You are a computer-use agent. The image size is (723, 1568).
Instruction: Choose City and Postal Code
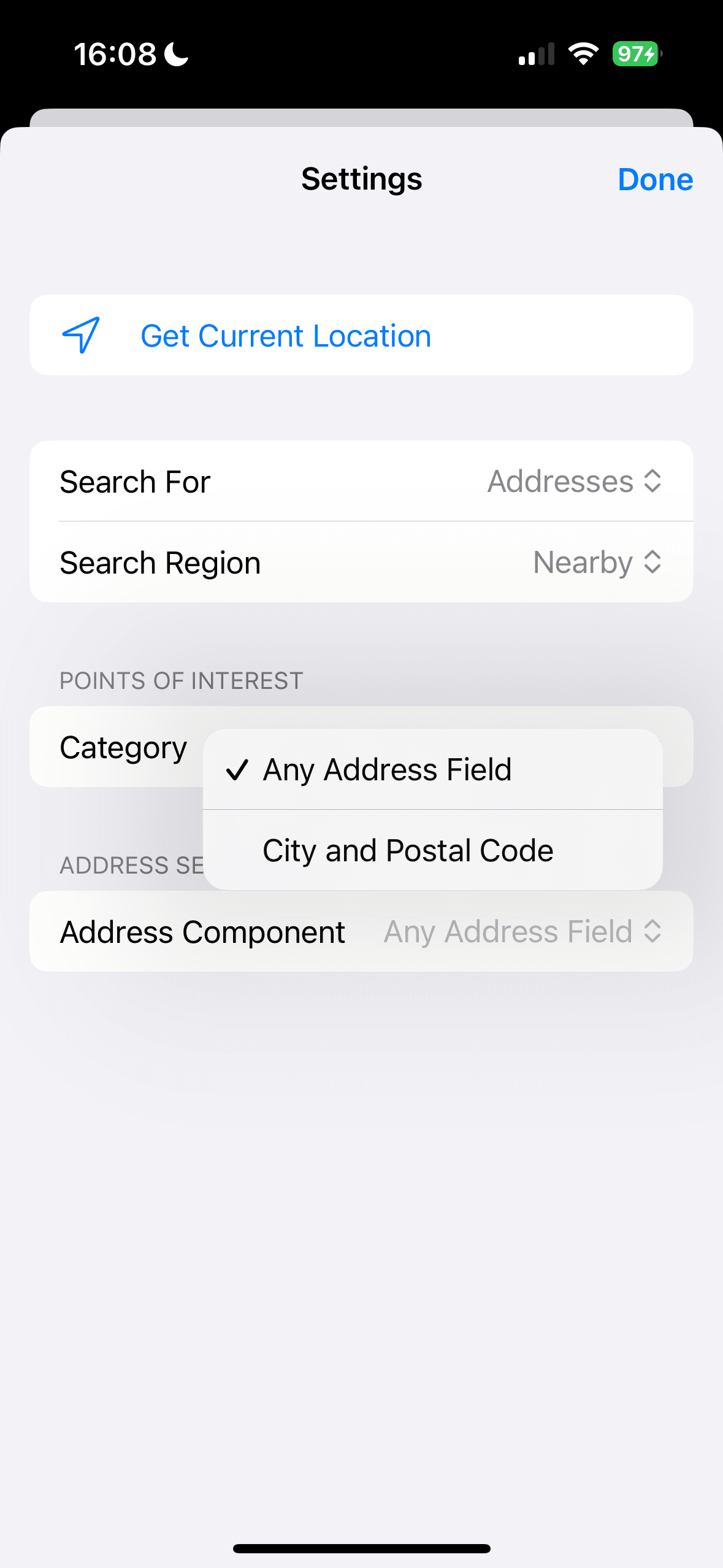[408, 850]
